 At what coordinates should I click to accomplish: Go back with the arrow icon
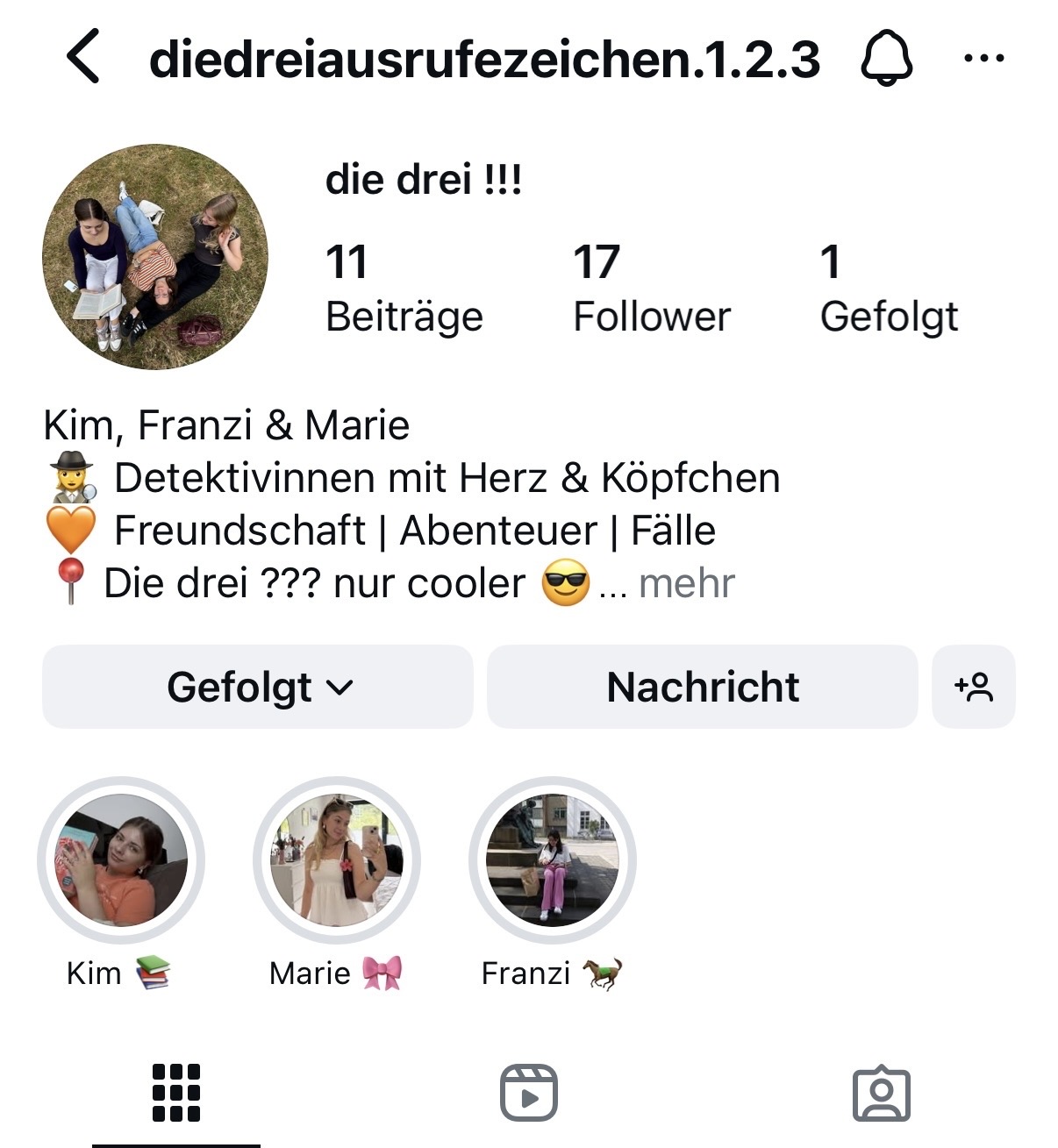(83, 57)
